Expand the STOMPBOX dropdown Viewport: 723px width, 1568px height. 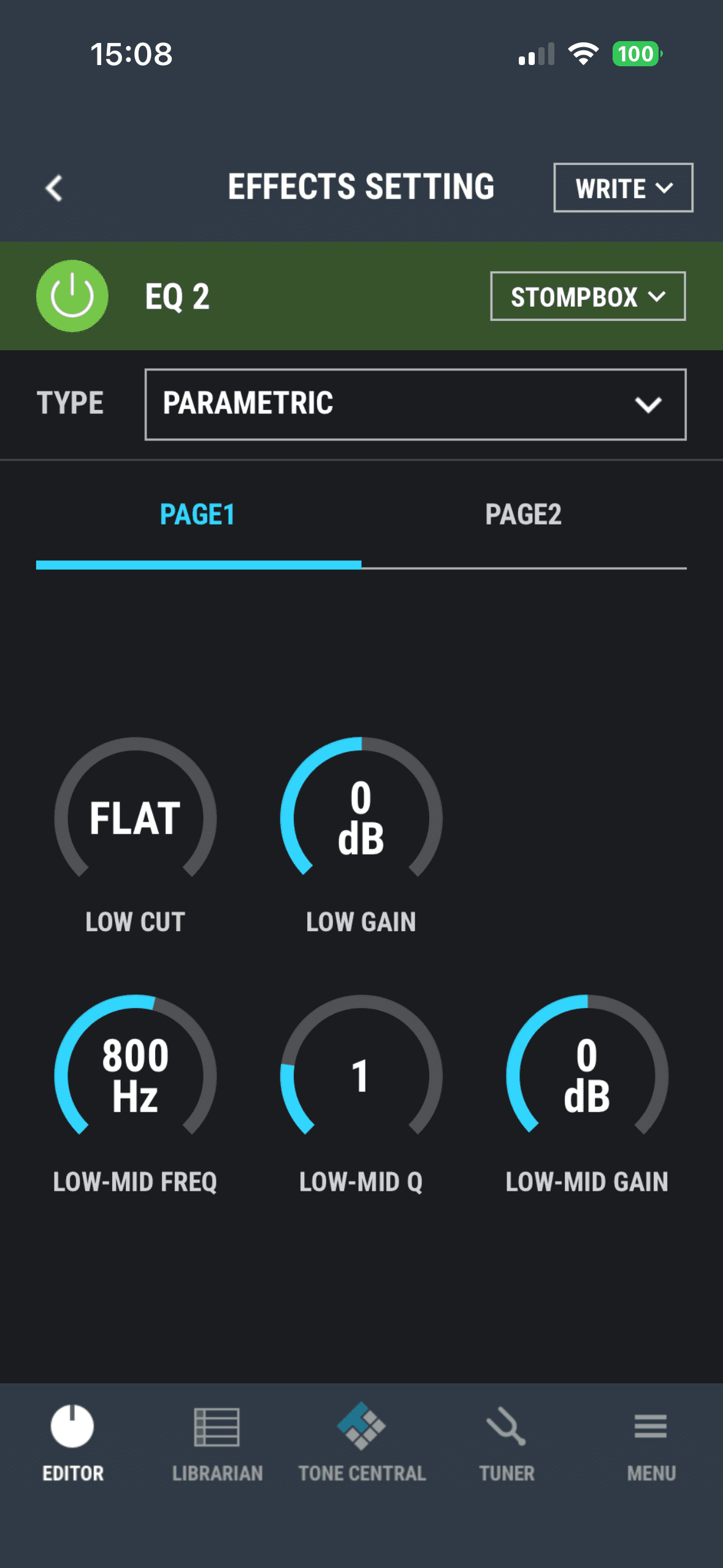point(587,296)
